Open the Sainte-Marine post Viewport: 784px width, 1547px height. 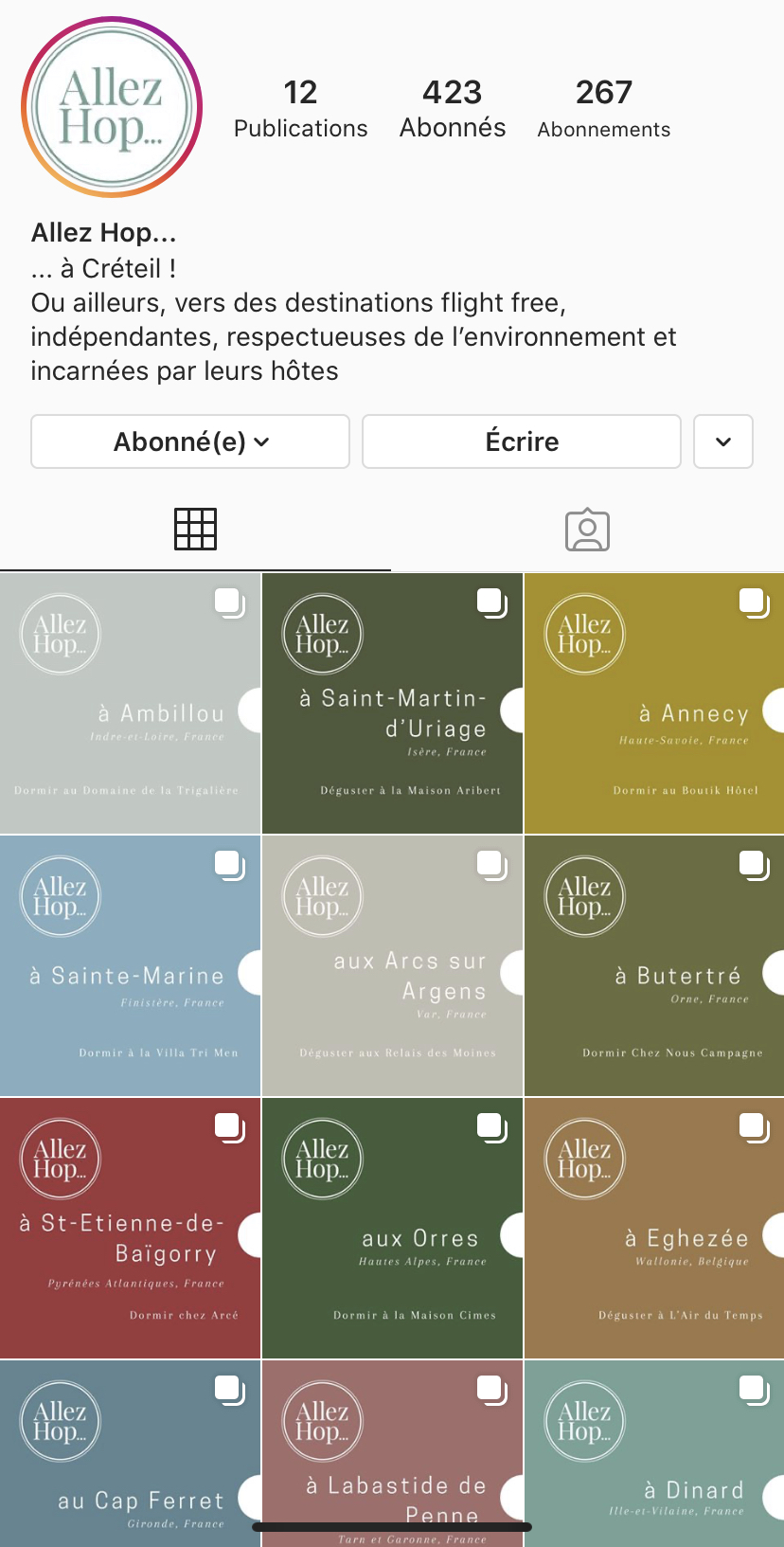click(130, 965)
